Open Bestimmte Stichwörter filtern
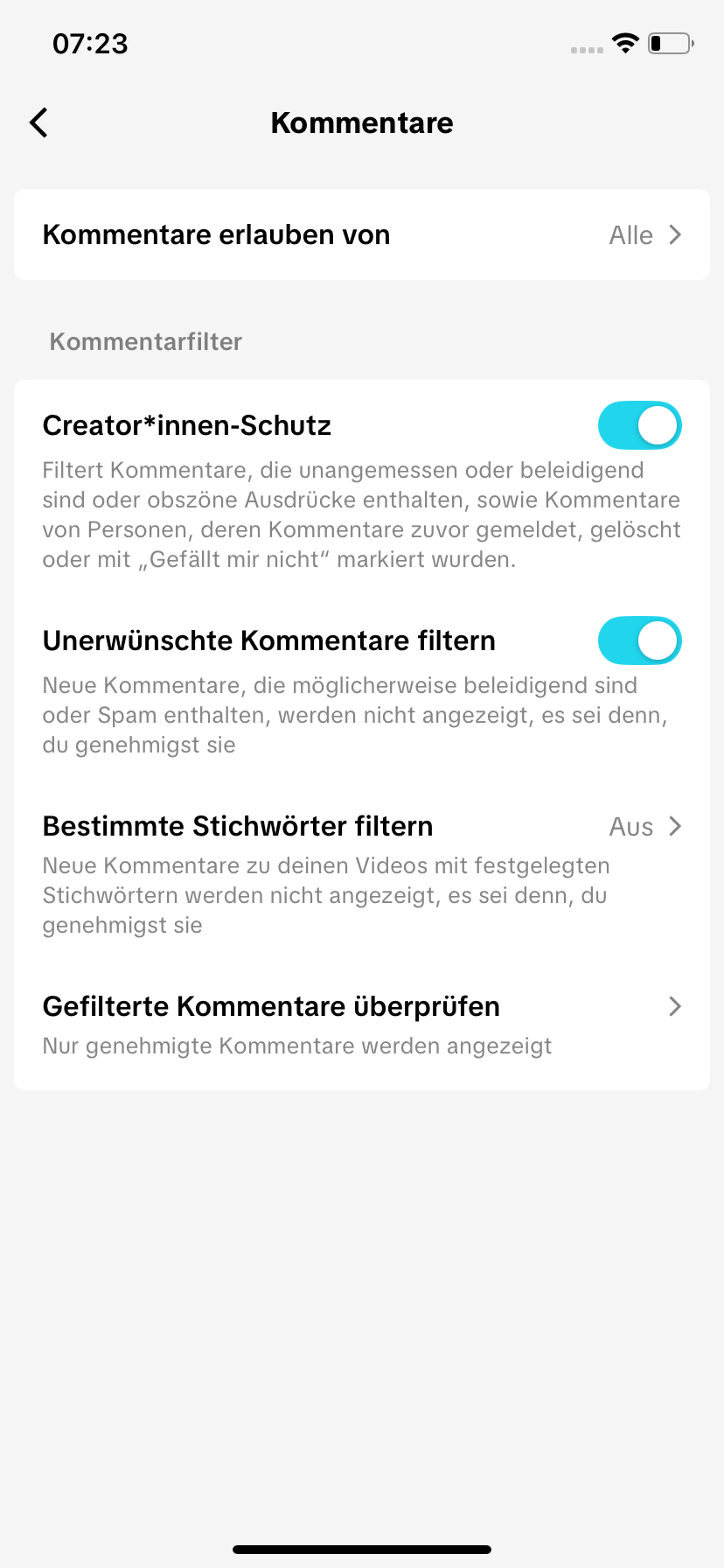This screenshot has height=1568, width=724. click(x=362, y=873)
